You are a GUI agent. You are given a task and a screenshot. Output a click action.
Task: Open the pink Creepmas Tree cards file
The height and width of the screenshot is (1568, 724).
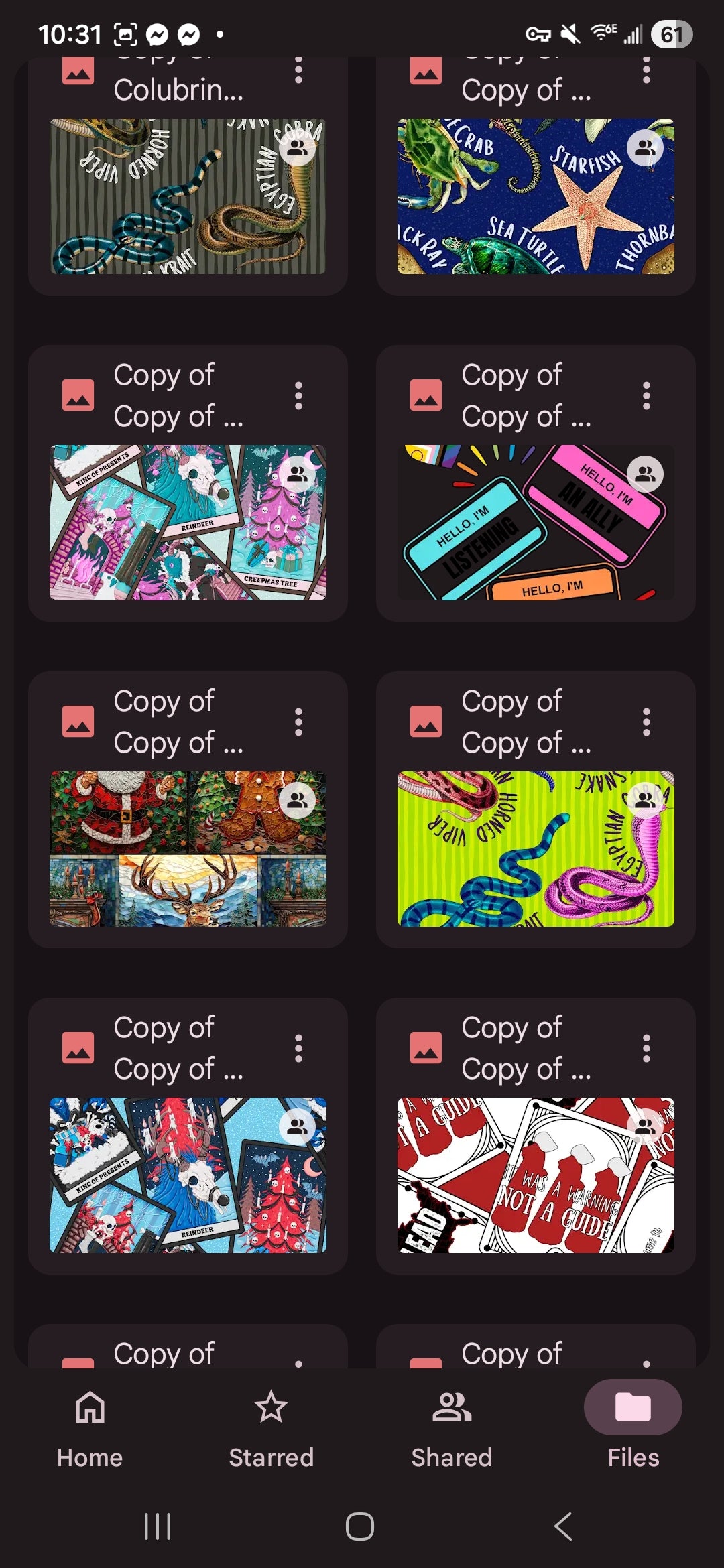click(x=188, y=522)
